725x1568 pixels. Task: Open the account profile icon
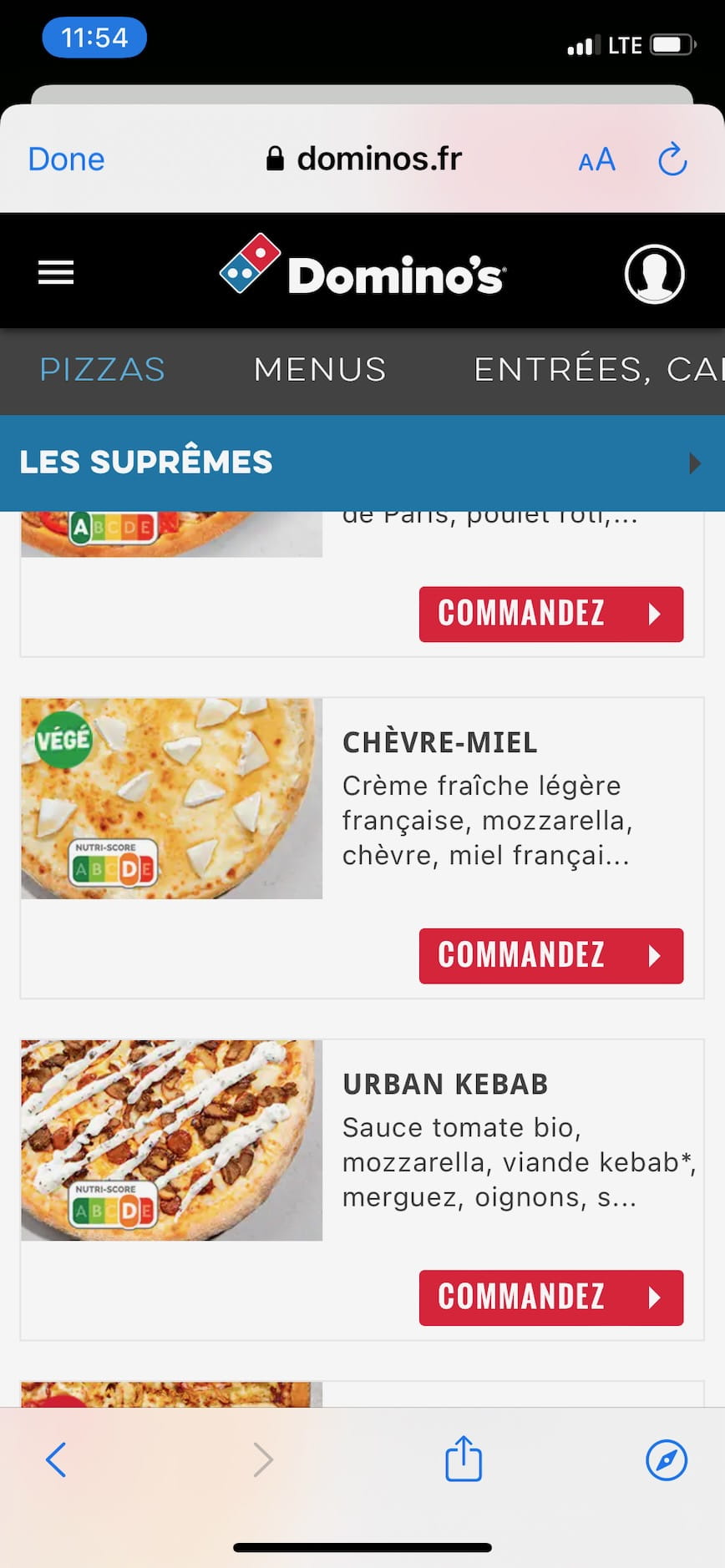[x=654, y=274]
